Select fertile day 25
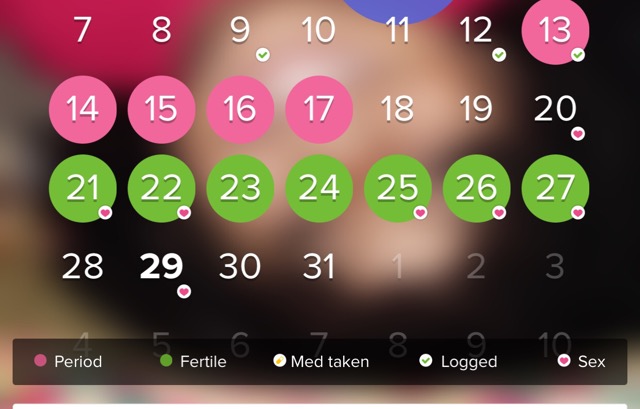640x409 pixels. coord(398,187)
